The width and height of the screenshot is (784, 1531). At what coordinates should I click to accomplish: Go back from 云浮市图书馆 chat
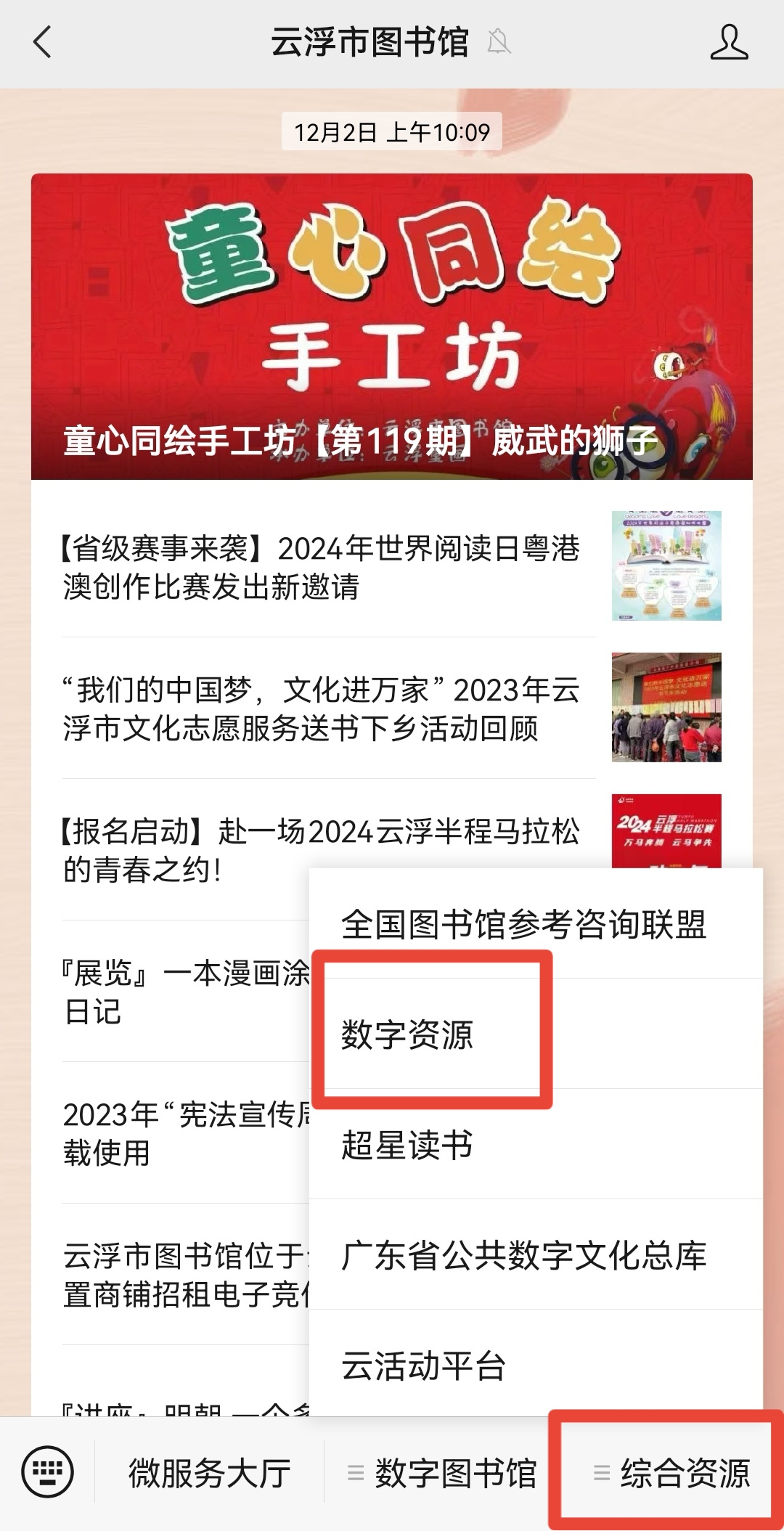pyautogui.click(x=43, y=42)
